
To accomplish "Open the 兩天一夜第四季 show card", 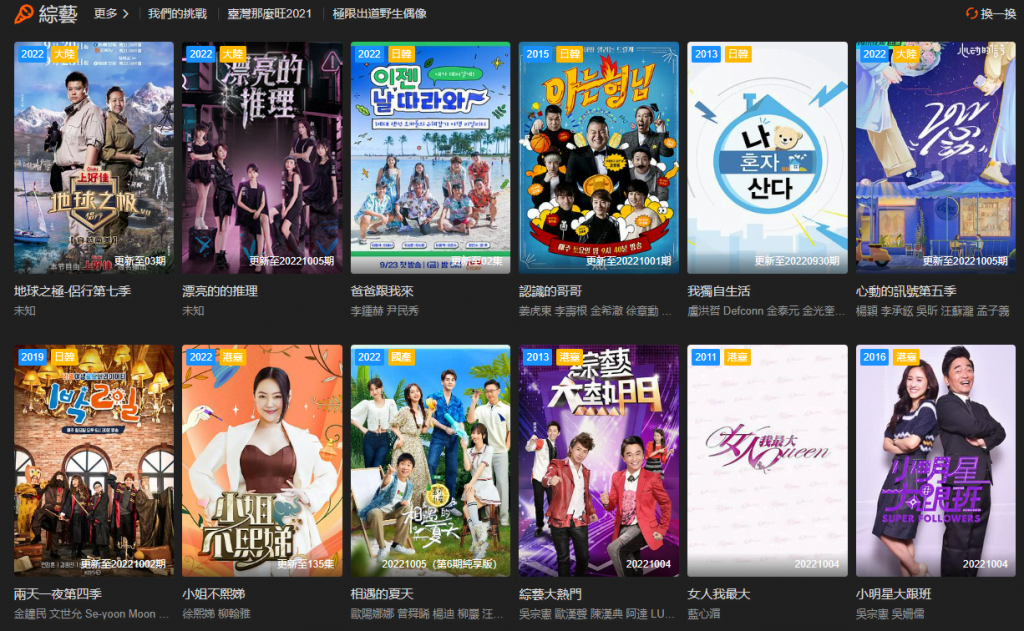I will coord(94,460).
